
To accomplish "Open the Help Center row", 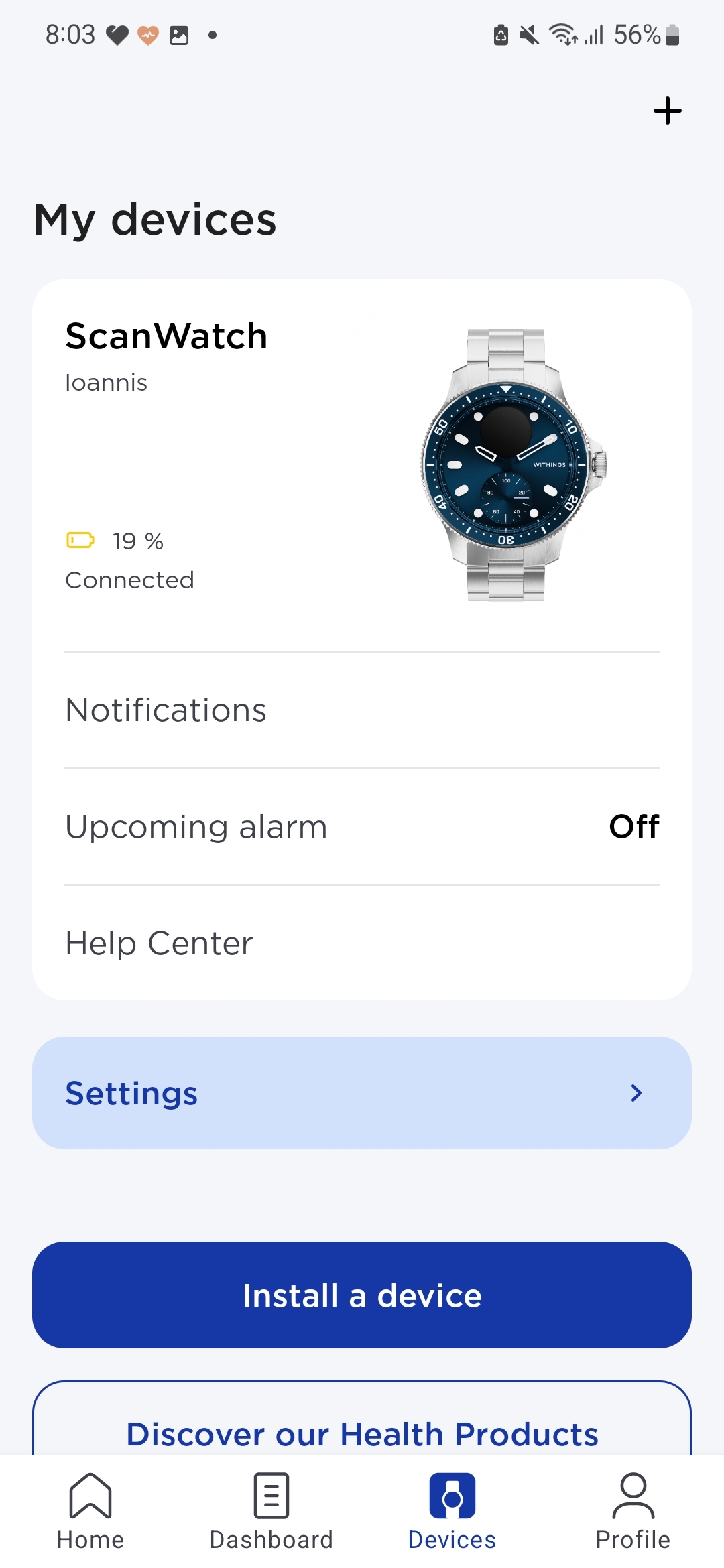I will [x=160, y=942].
